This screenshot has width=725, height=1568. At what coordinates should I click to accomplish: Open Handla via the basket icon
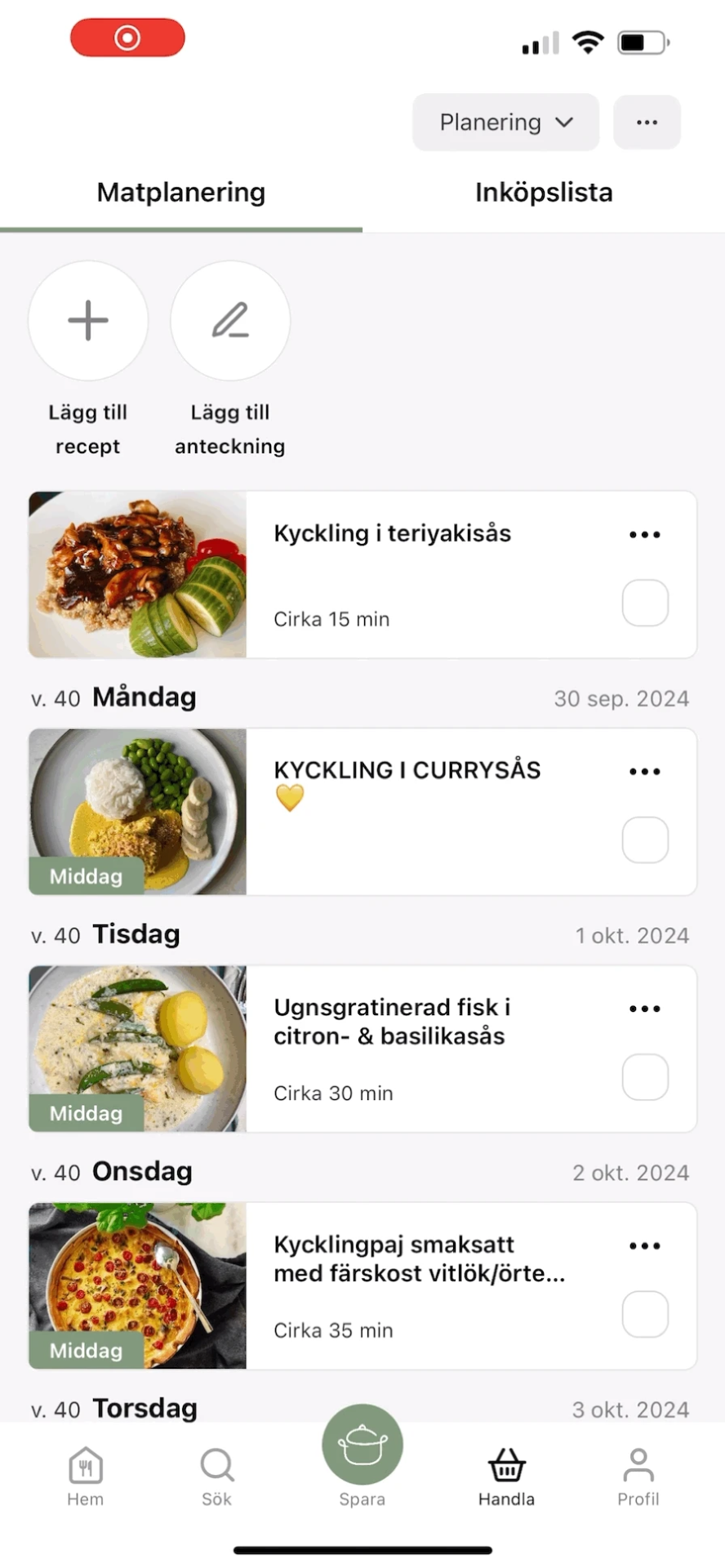[505, 1470]
